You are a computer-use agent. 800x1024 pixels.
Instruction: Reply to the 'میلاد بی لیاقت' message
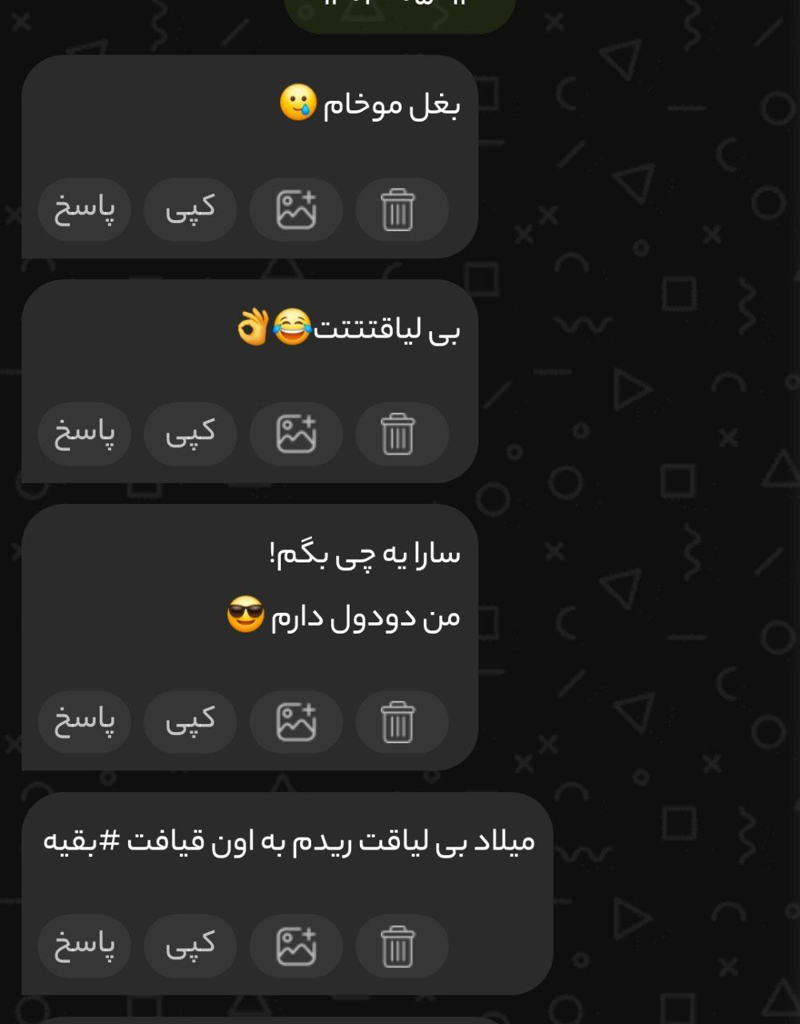(x=84, y=945)
